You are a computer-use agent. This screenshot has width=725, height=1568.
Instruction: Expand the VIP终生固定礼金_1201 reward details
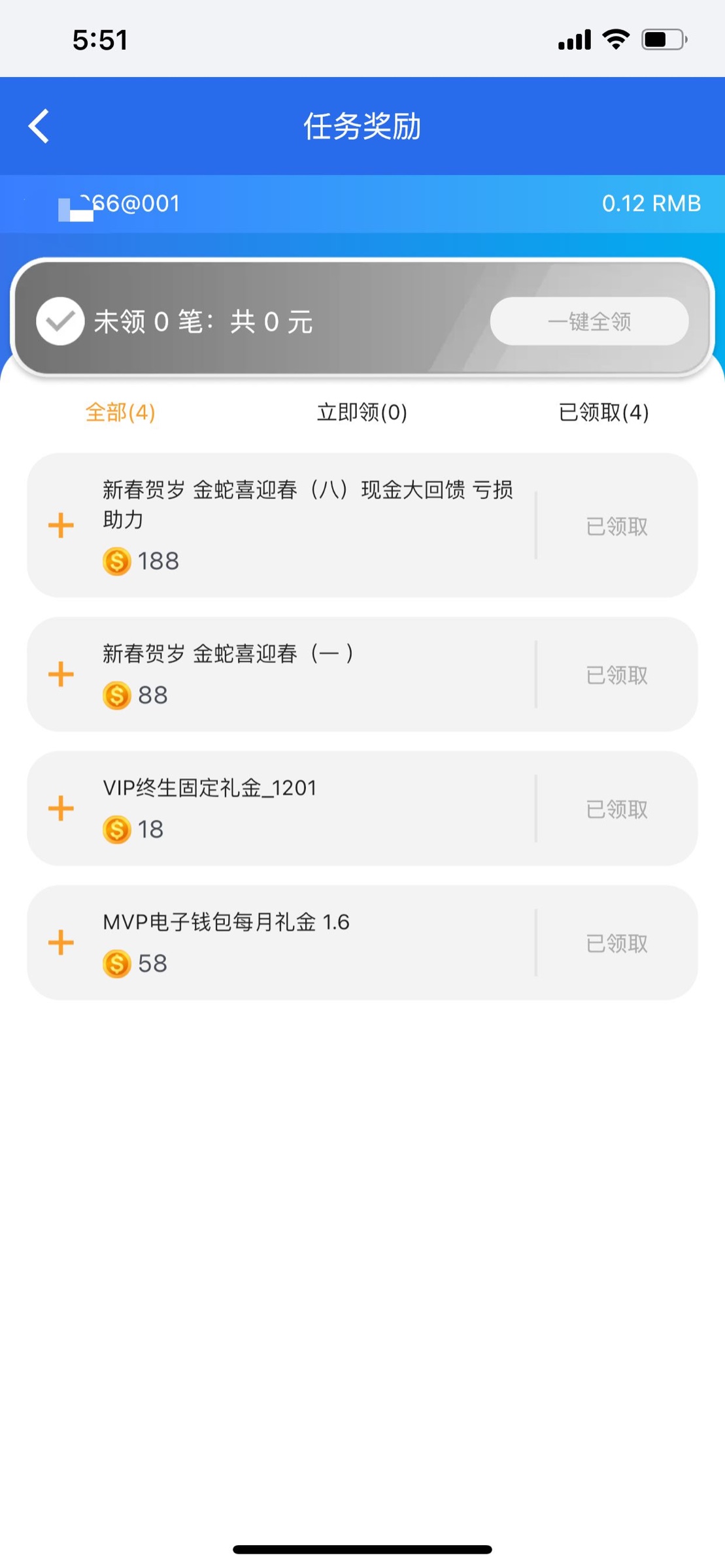coord(61,808)
